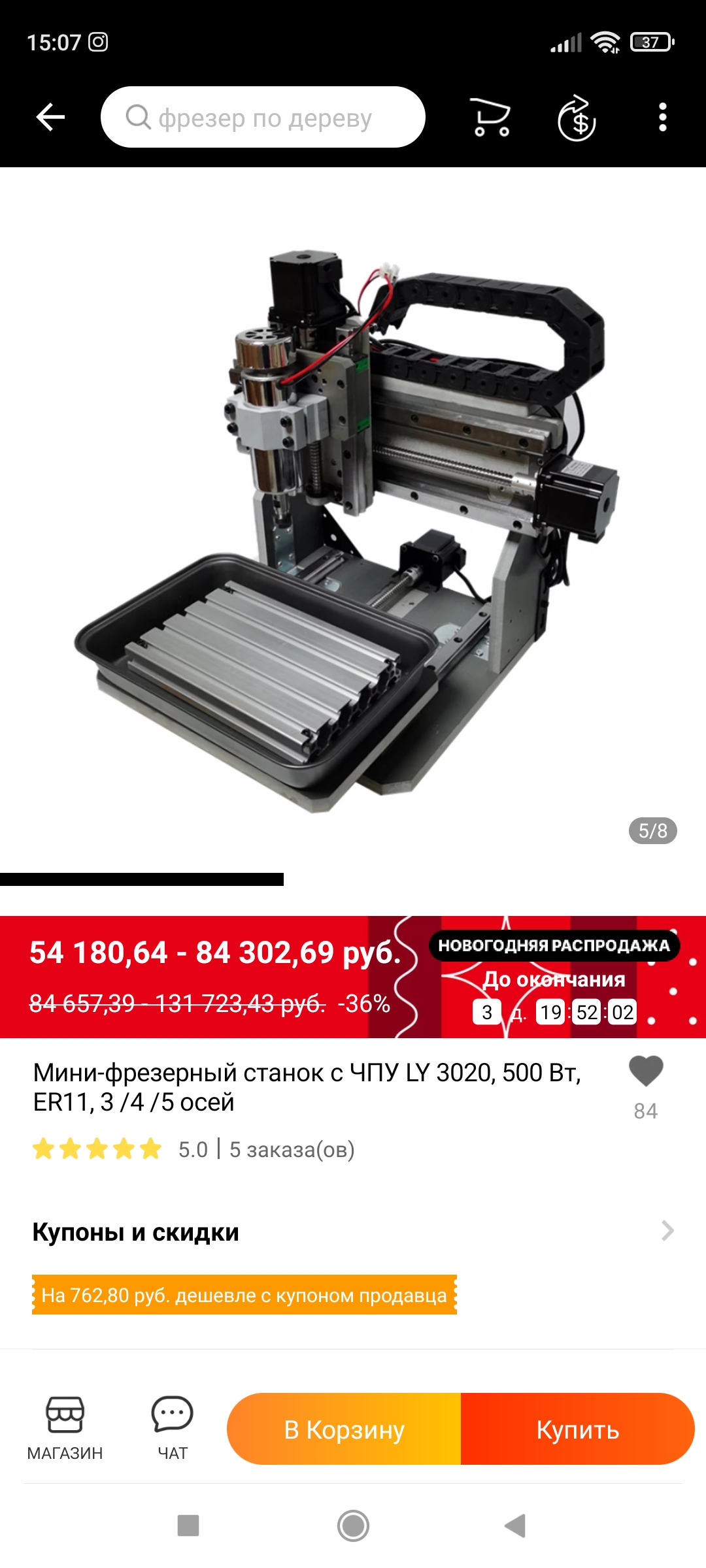Image resolution: width=706 pixels, height=1568 pixels.
Task: Tap the seller coupon 762,80 руб. banner
Action: [244, 1295]
